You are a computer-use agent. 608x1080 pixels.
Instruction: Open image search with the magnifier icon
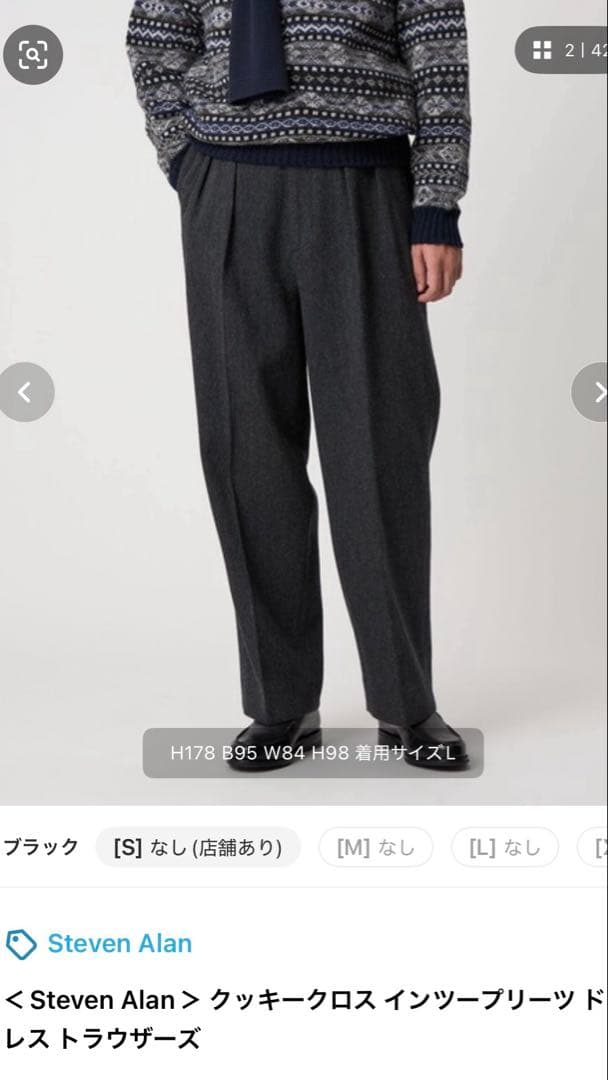pyautogui.click(x=33, y=54)
